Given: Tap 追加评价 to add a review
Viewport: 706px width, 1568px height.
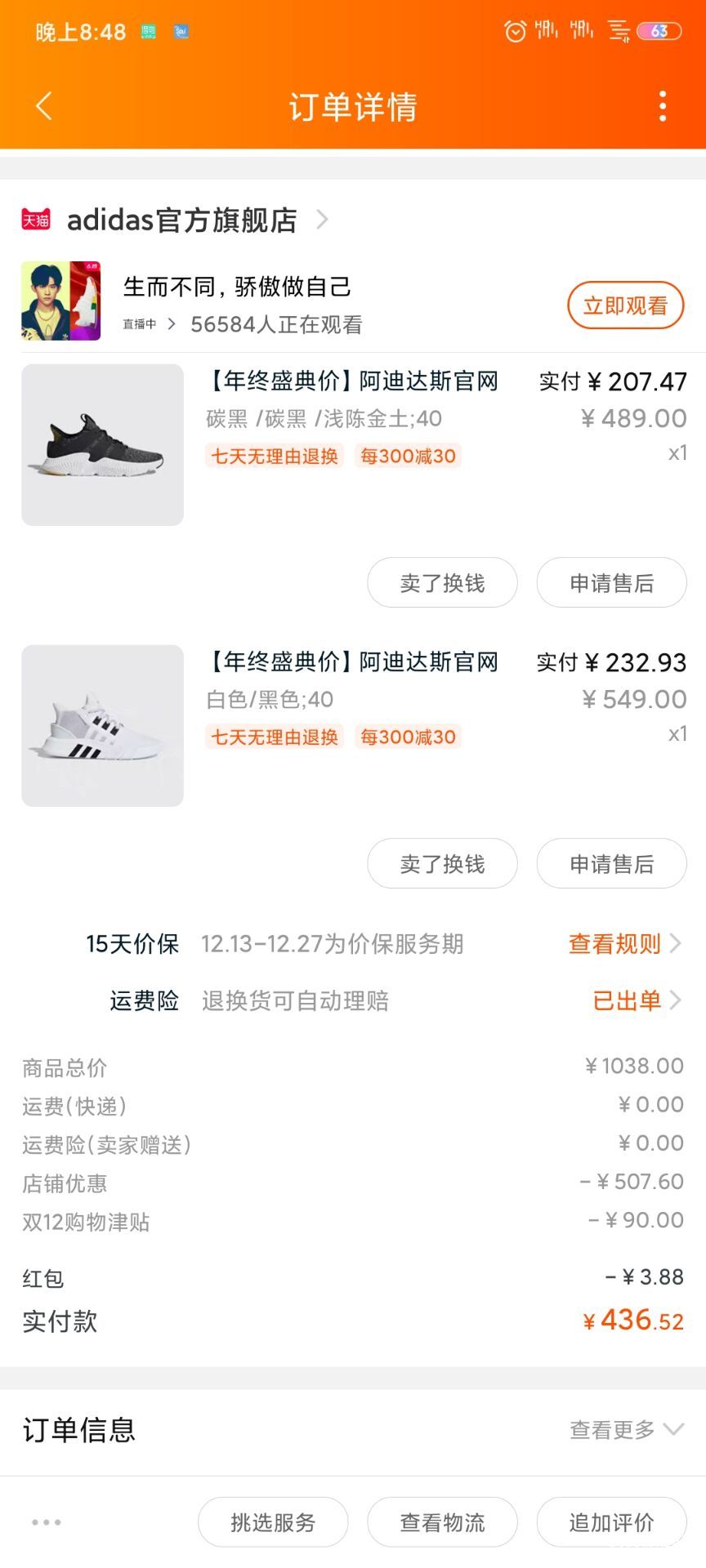Looking at the screenshot, I should point(611,1522).
